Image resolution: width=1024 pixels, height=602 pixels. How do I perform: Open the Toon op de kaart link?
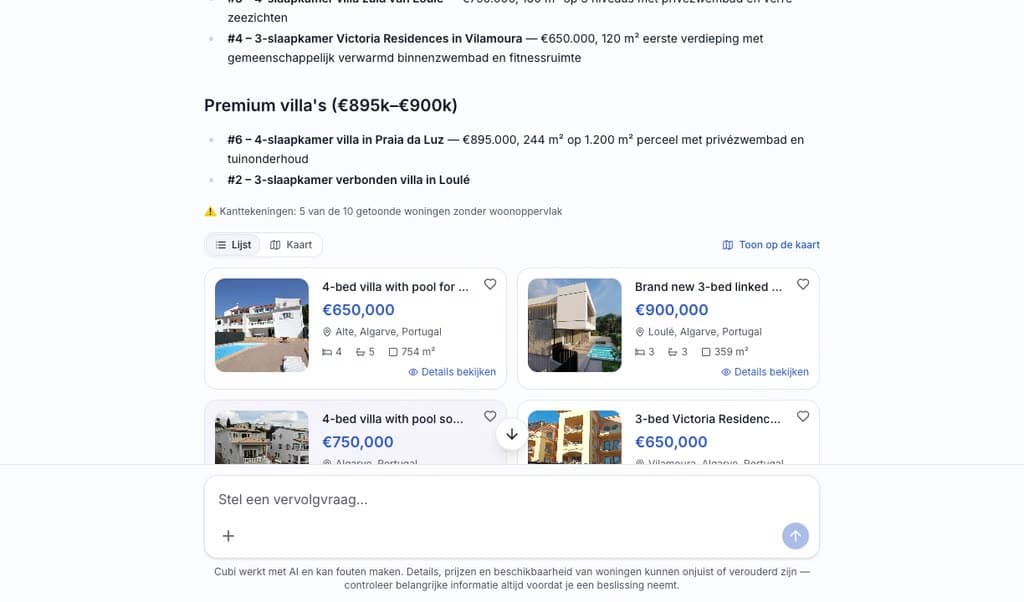(x=771, y=245)
